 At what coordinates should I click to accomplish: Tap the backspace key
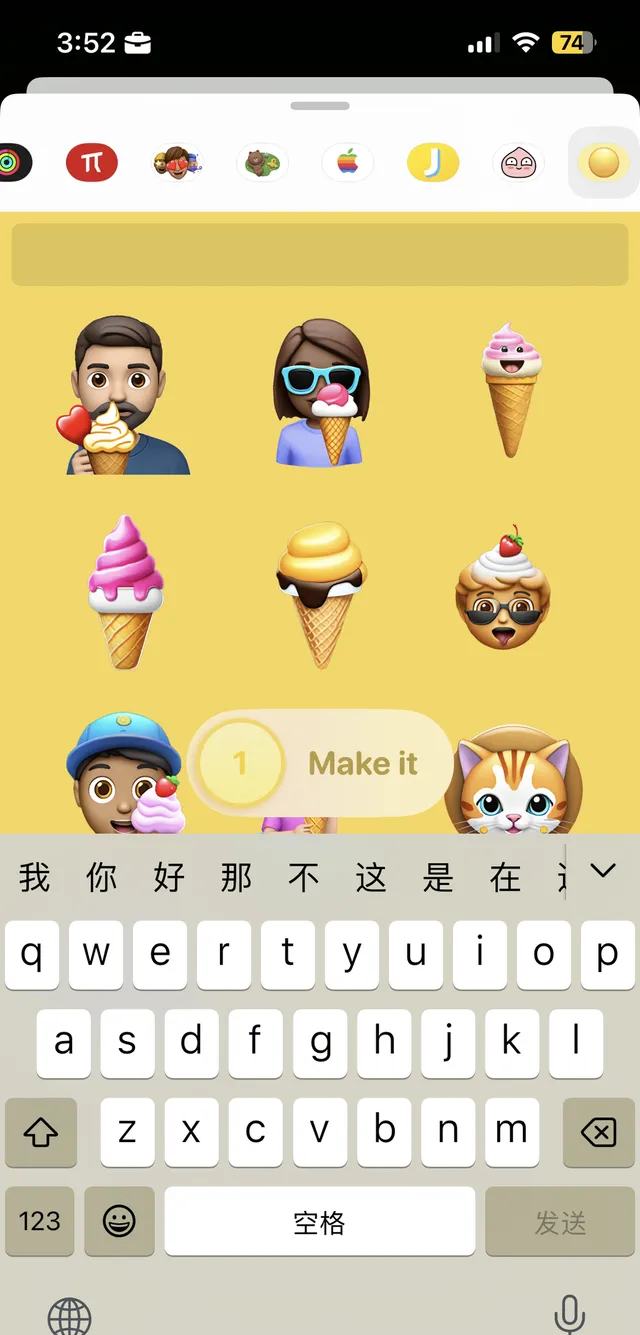(598, 1133)
